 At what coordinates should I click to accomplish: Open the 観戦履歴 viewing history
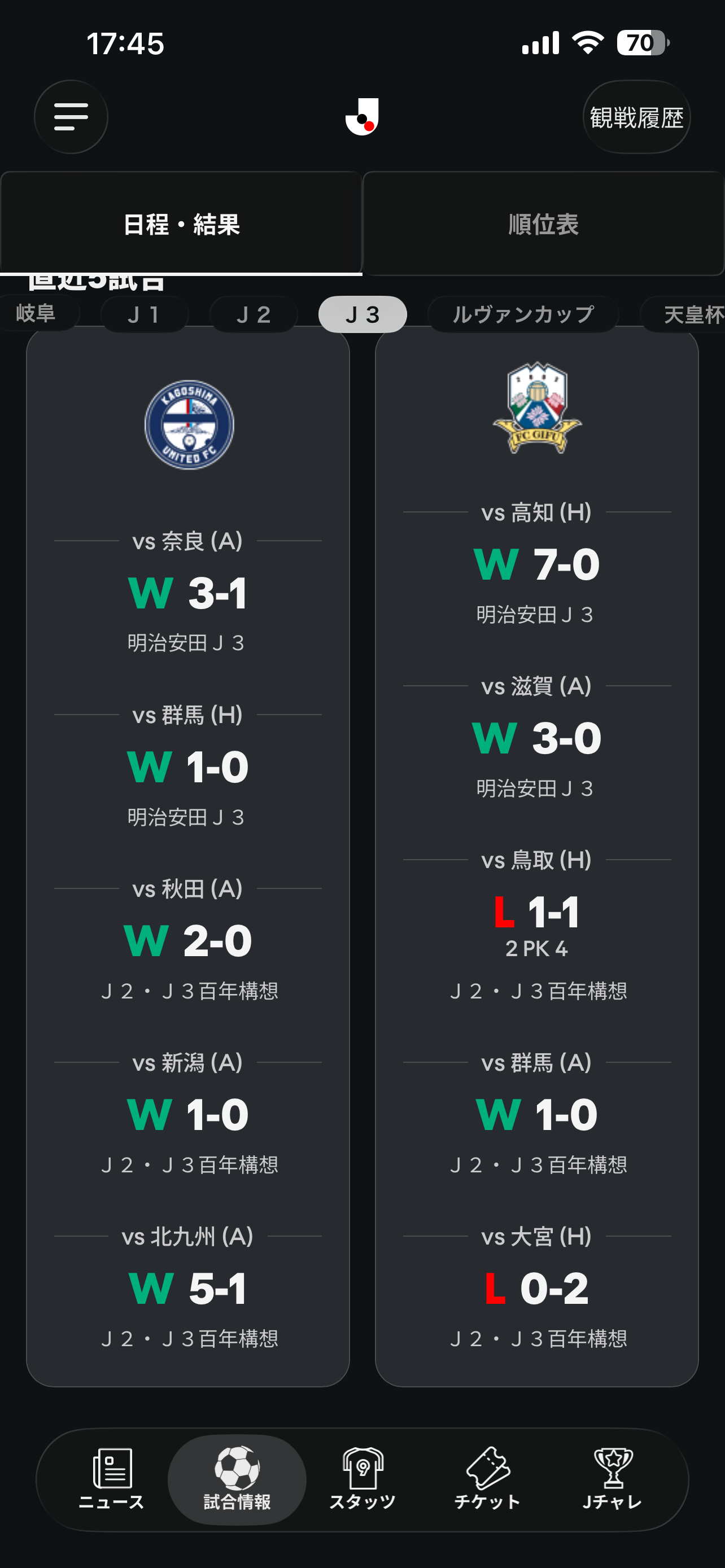point(636,117)
